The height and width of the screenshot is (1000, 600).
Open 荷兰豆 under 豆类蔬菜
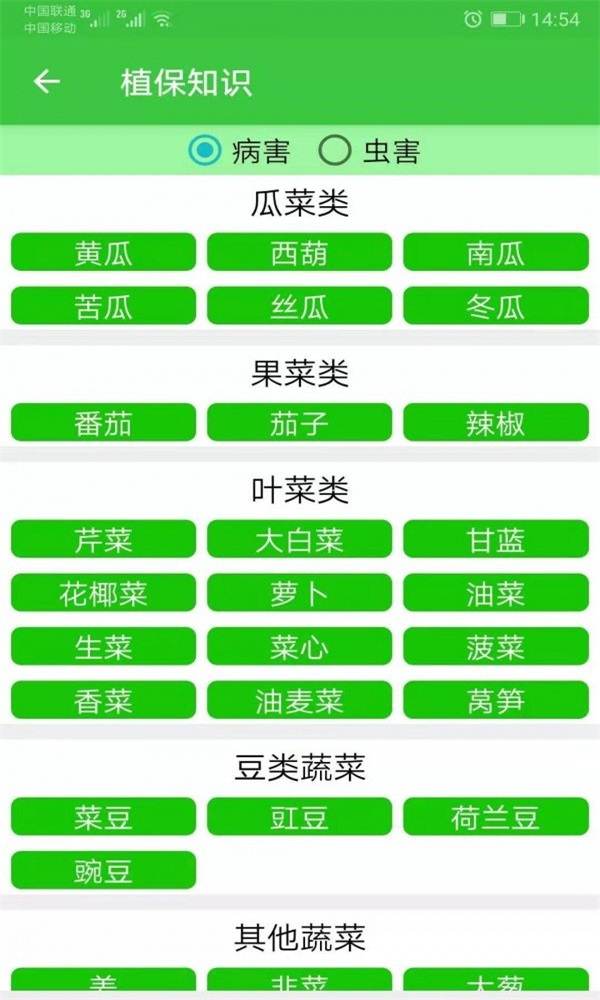(x=495, y=817)
